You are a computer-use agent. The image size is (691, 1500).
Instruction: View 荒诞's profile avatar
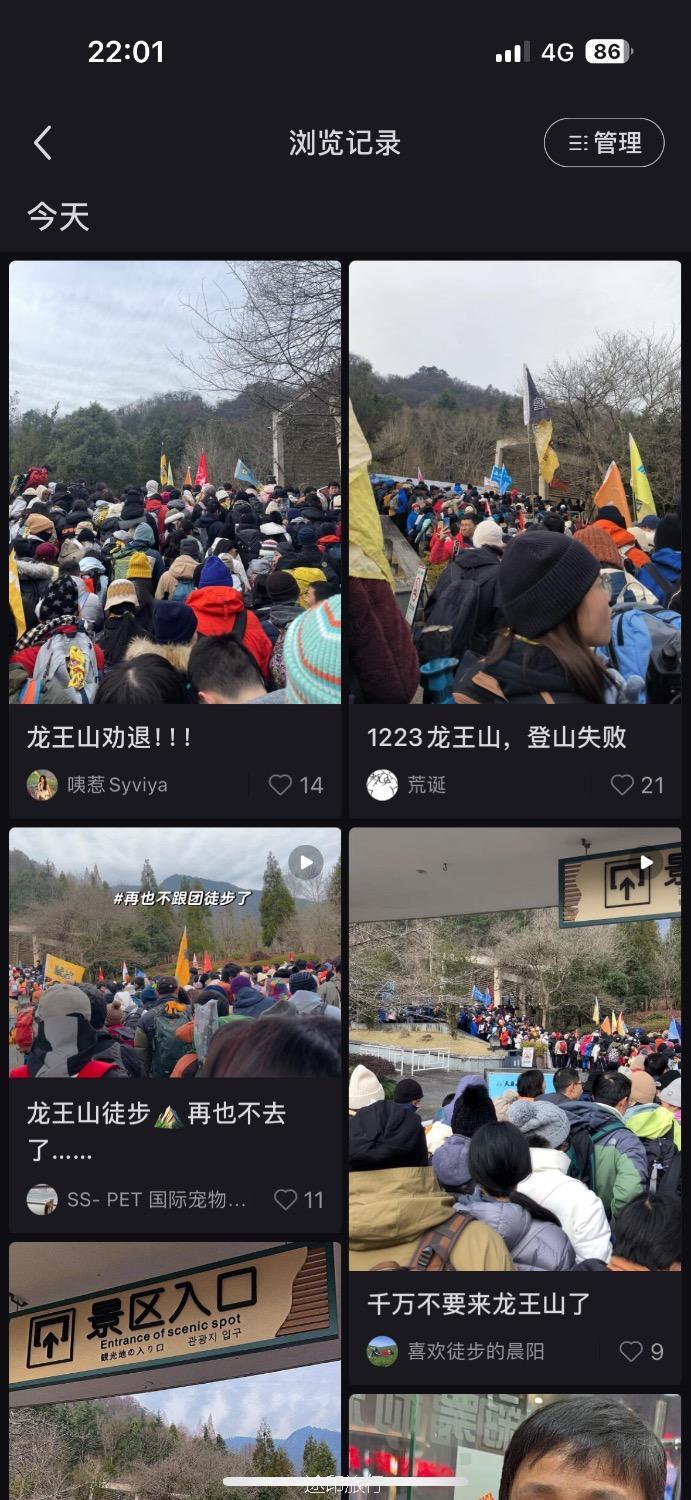(382, 785)
